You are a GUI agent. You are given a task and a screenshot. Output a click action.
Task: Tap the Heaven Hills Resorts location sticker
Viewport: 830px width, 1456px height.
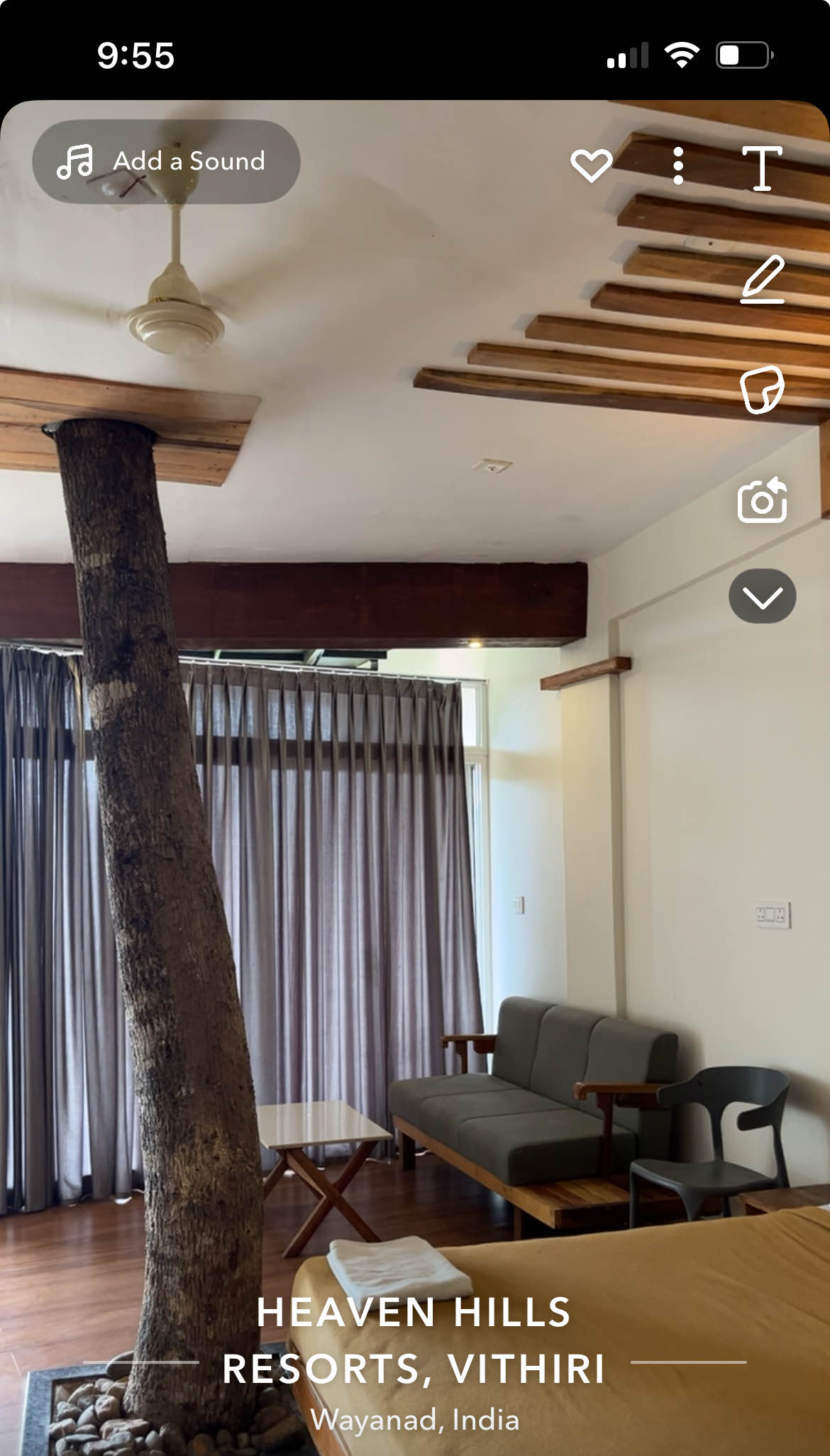click(x=414, y=1361)
